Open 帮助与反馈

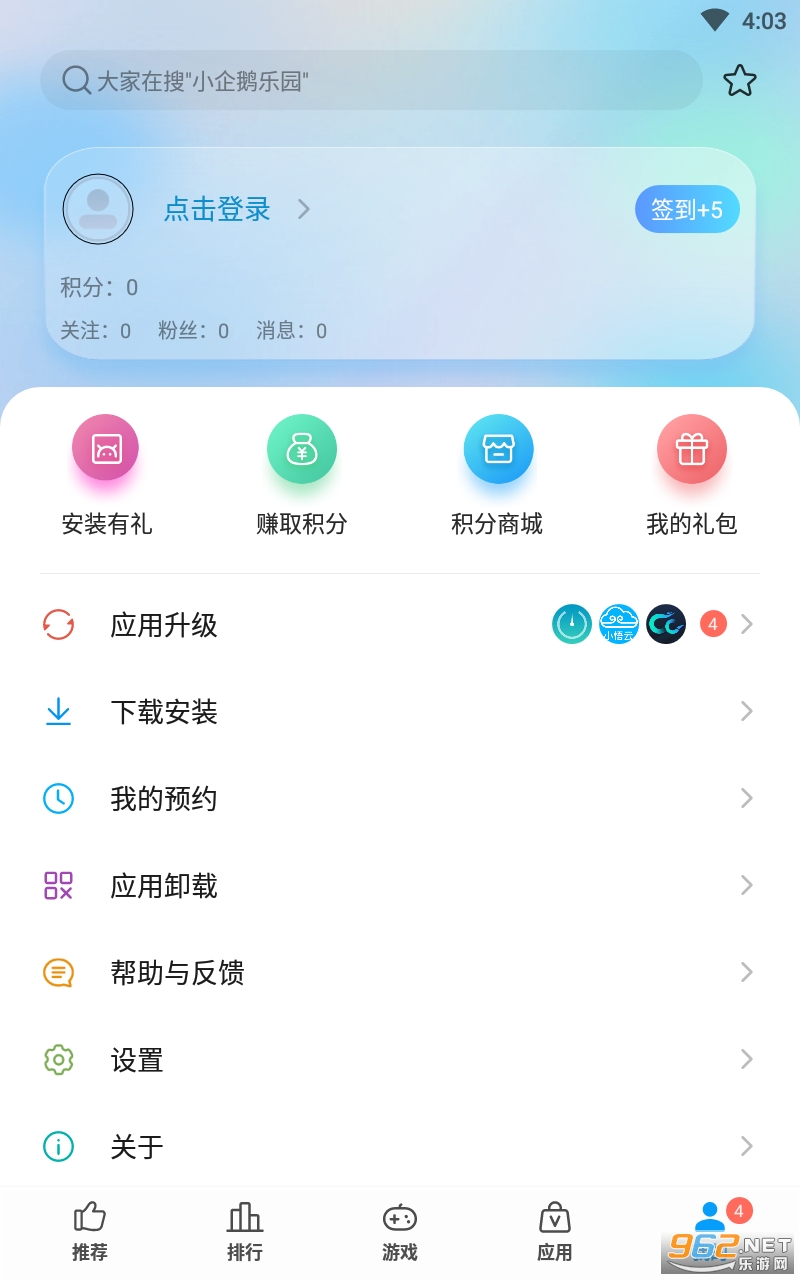click(400, 973)
